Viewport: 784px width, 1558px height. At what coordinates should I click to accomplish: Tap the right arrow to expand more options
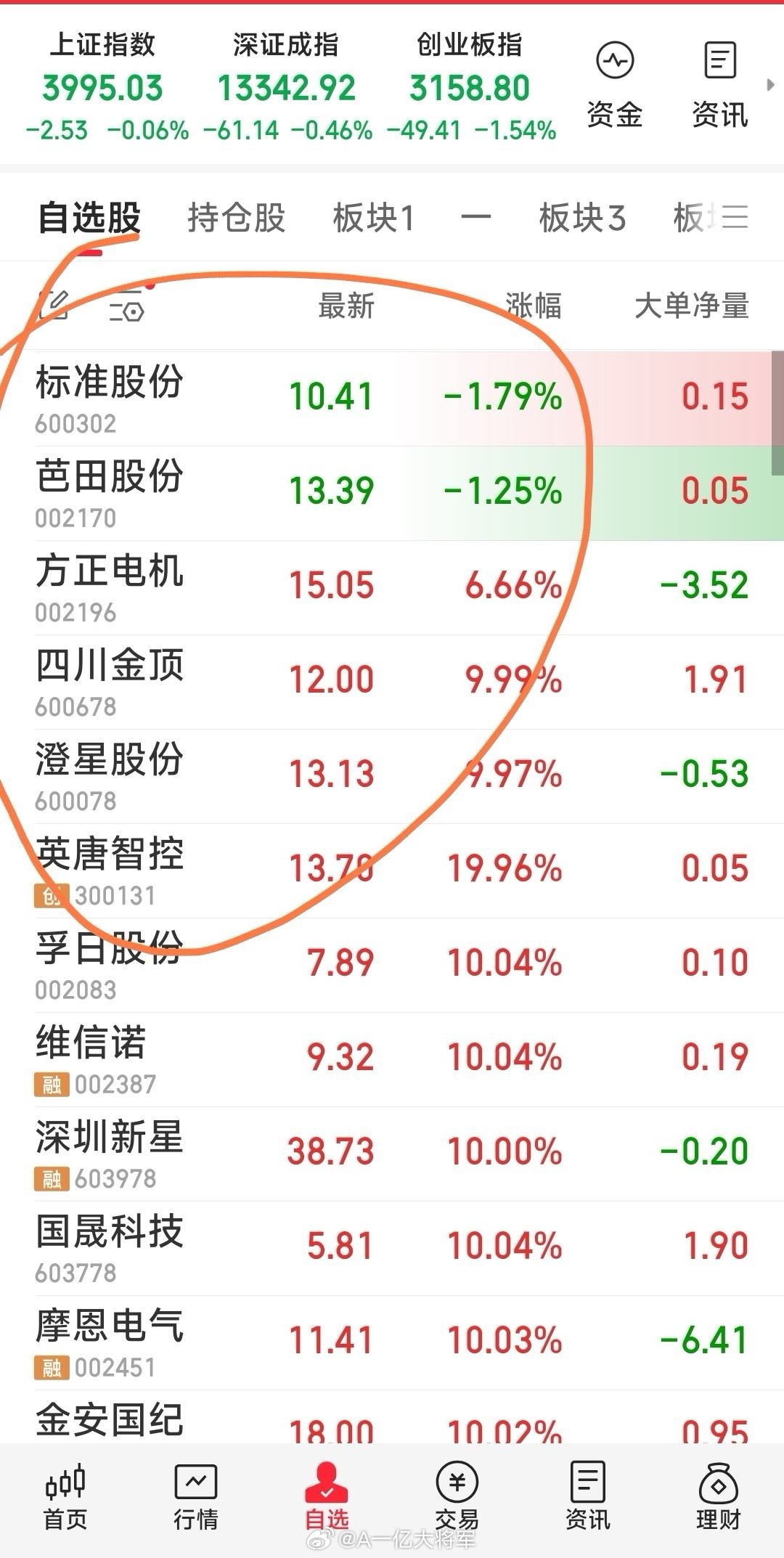tap(771, 86)
